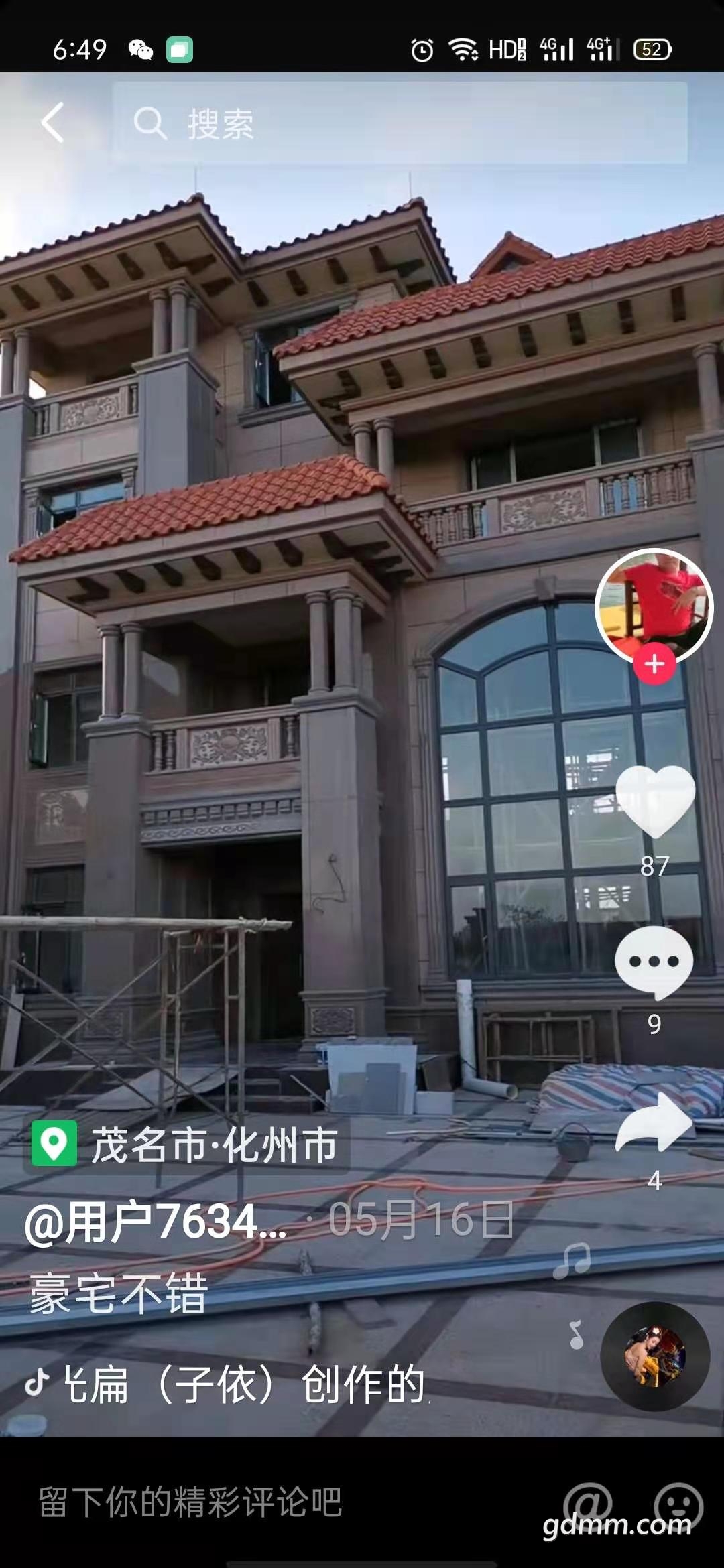Open the comments bubble
The image size is (724, 1568).
654,962
